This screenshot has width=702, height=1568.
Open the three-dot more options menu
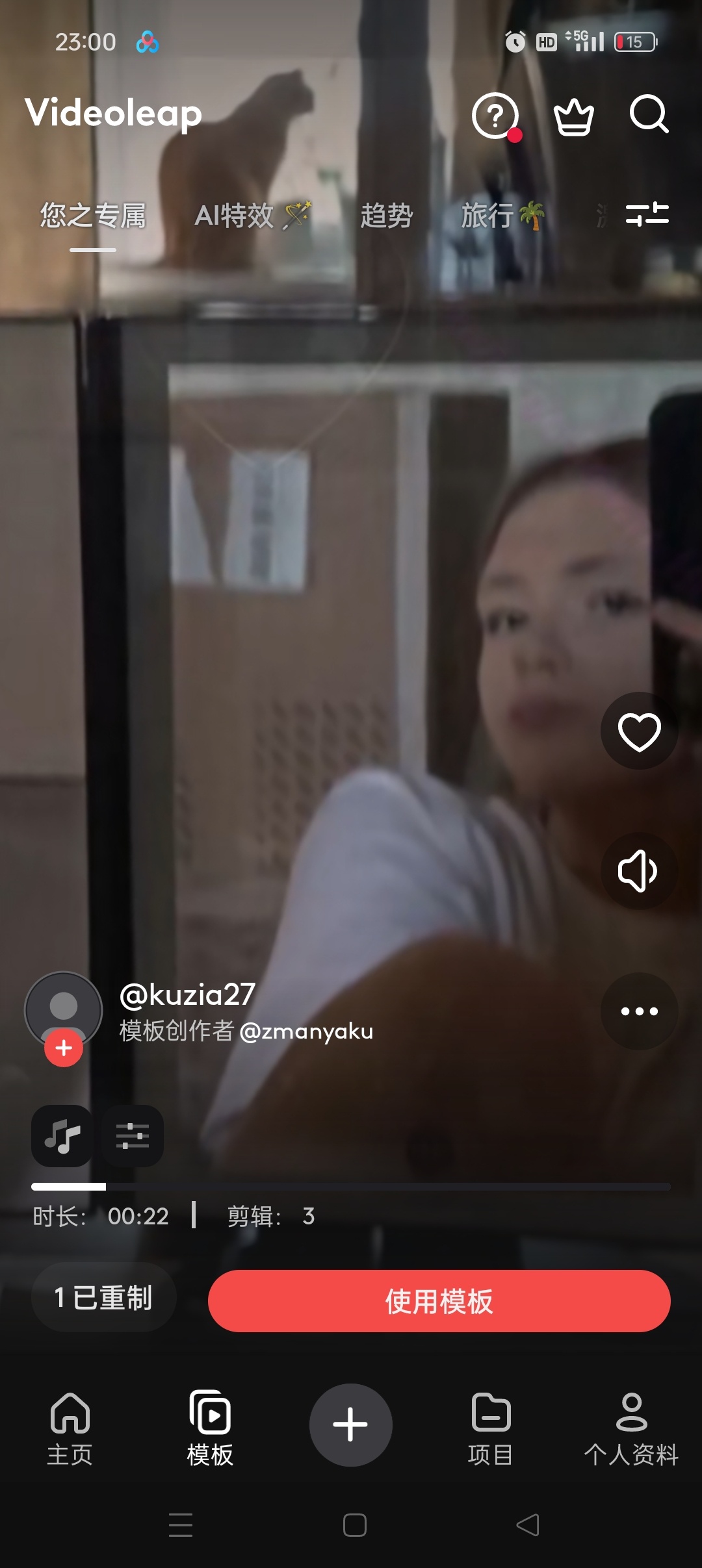639,1011
